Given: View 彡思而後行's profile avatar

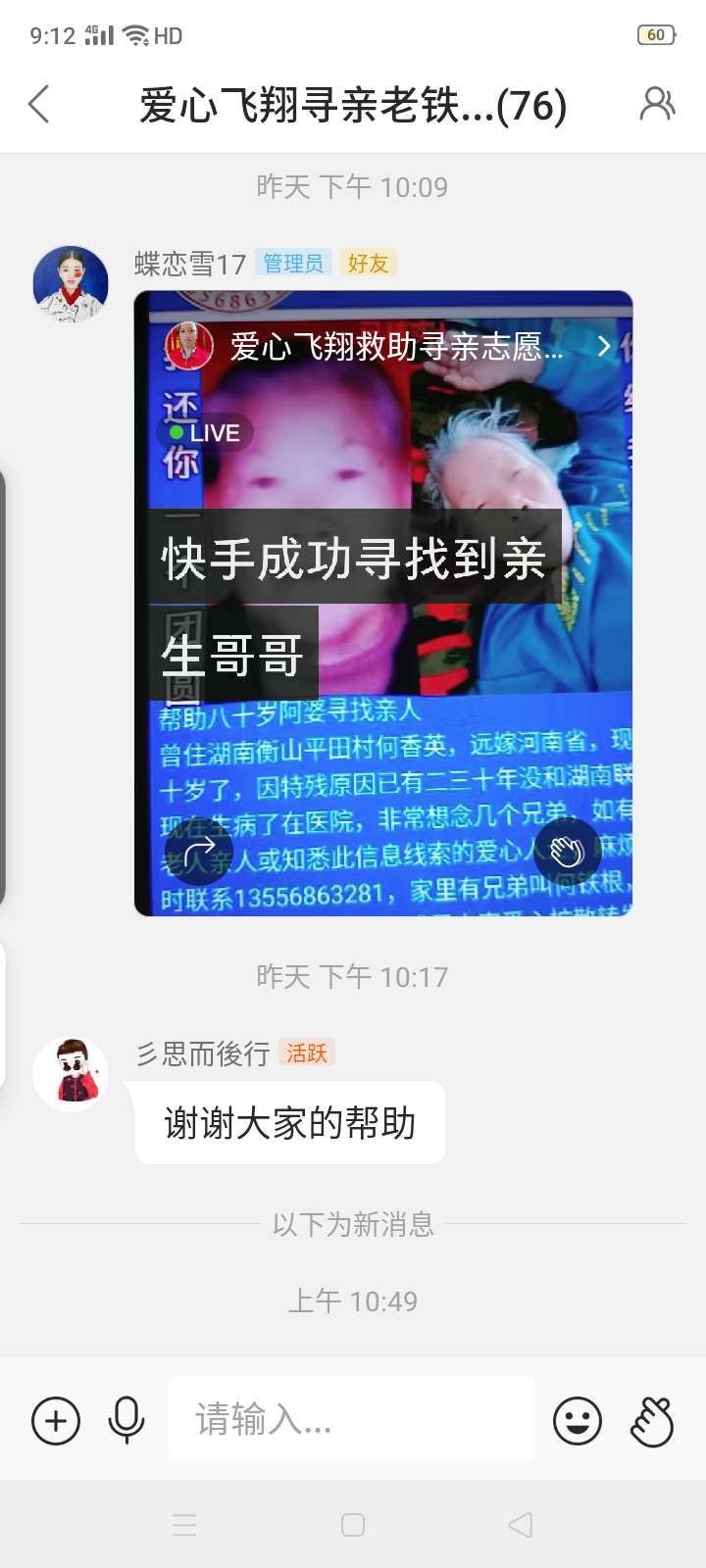Looking at the screenshot, I should point(71,1074).
